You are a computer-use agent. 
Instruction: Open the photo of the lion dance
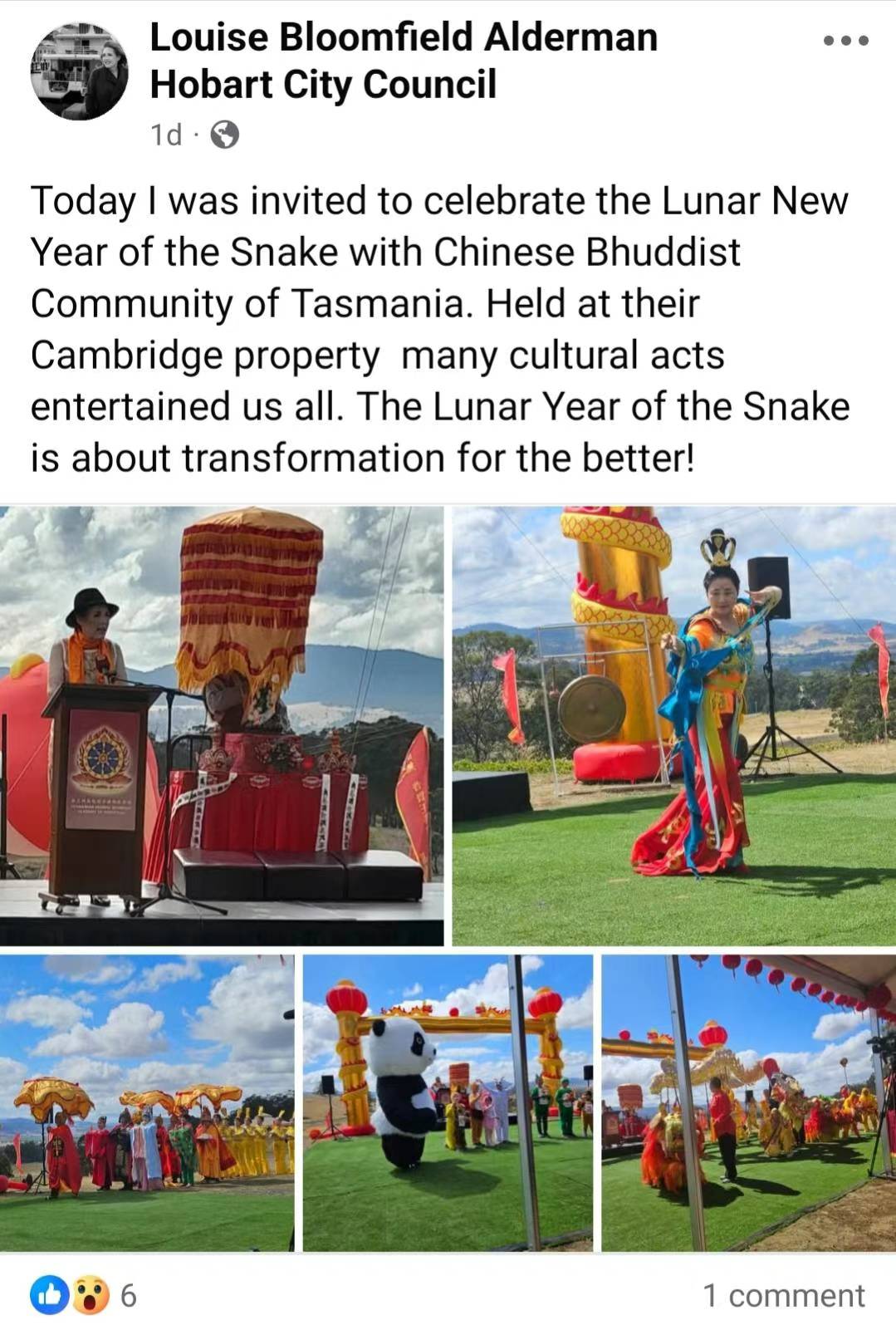click(x=748, y=1102)
